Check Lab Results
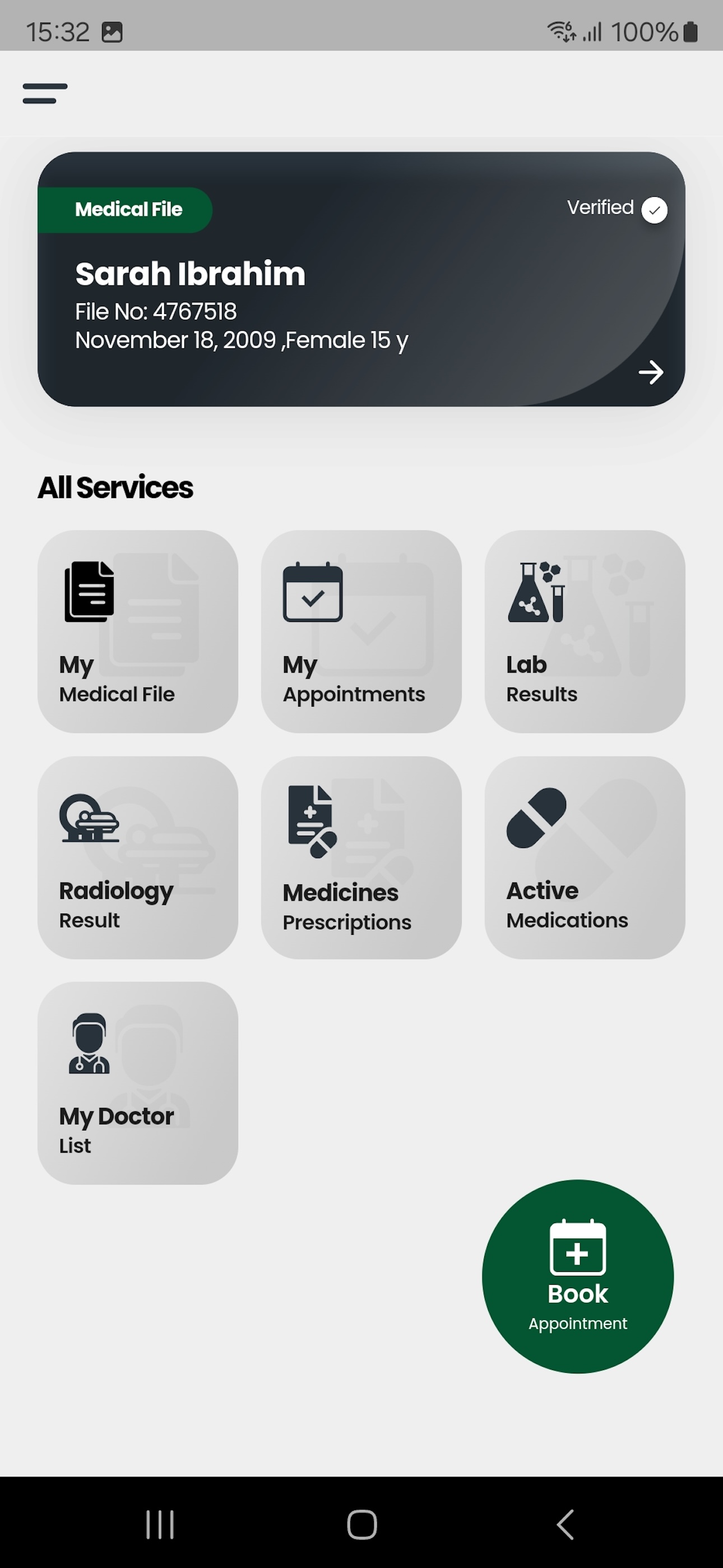 pyautogui.click(x=584, y=631)
